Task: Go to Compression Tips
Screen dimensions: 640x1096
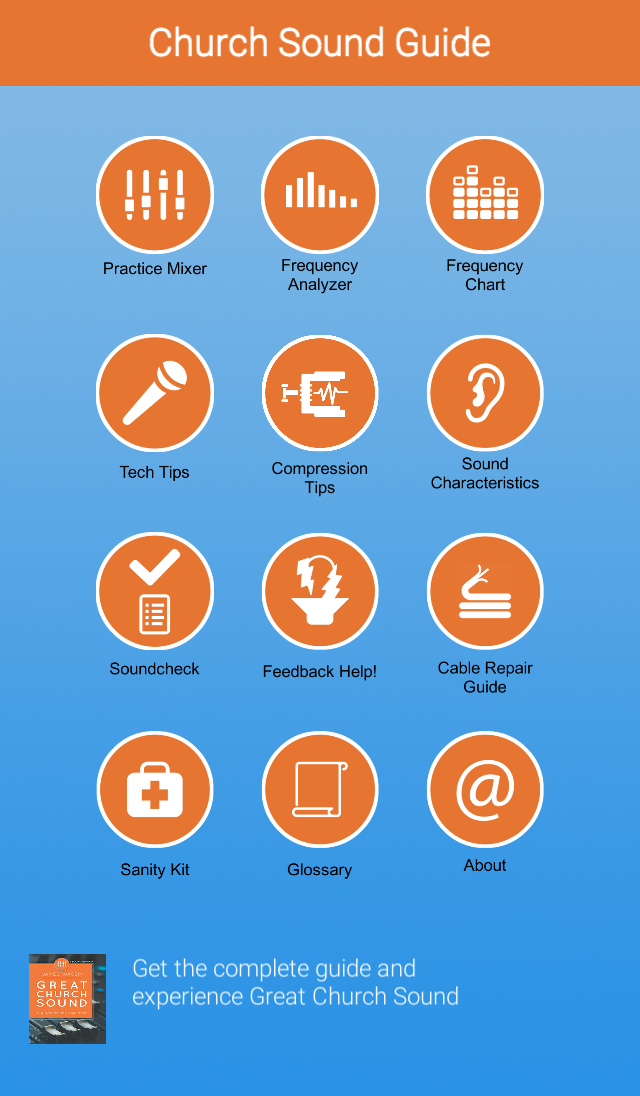Action: (320, 393)
